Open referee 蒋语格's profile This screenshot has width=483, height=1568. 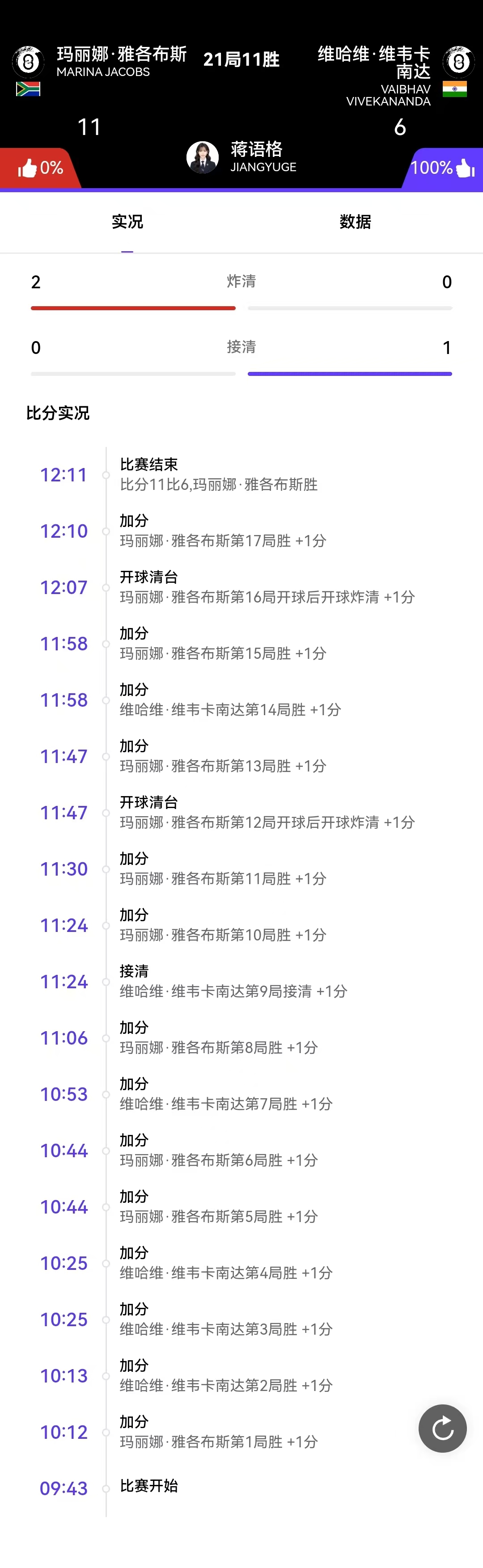(202, 158)
